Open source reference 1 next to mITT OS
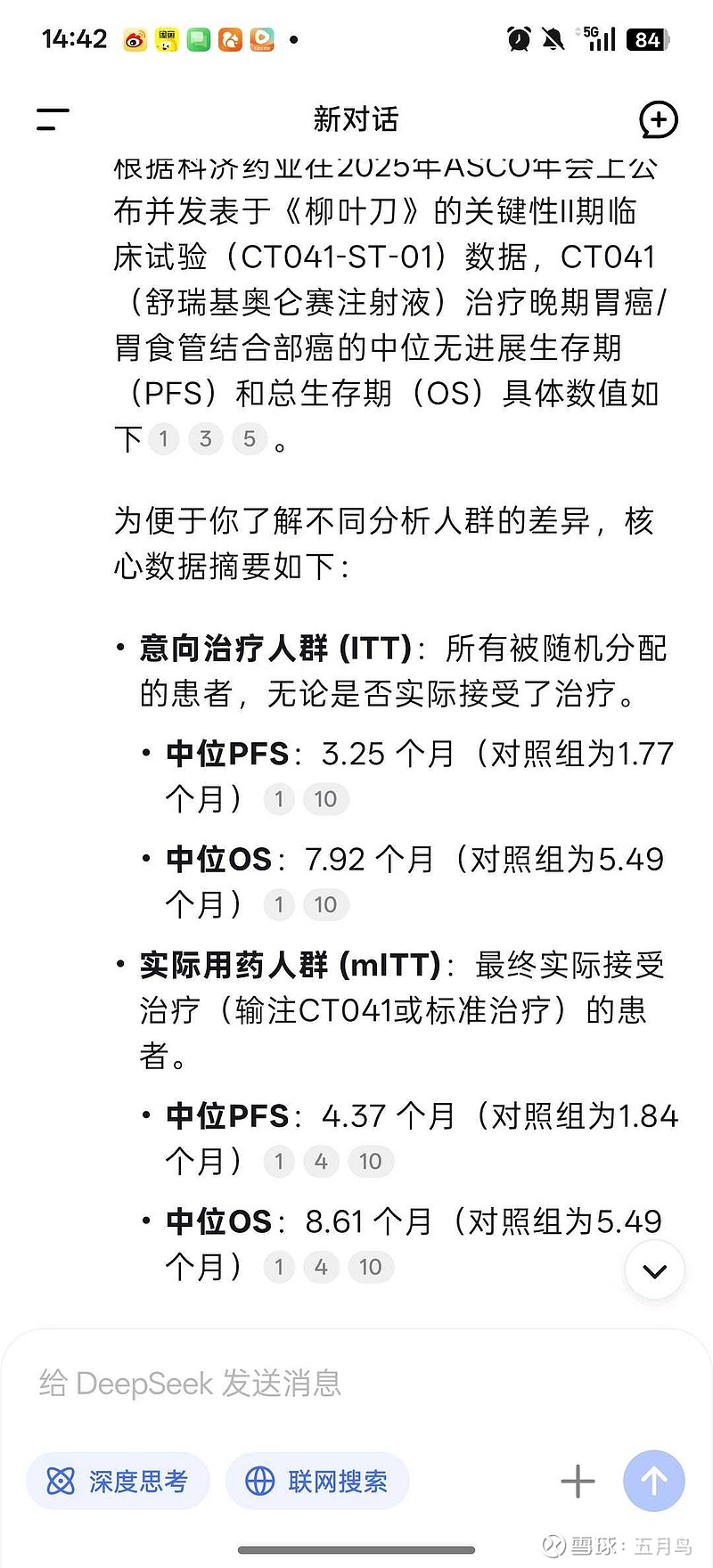The width and height of the screenshot is (713, 1568). pyautogui.click(x=278, y=1267)
